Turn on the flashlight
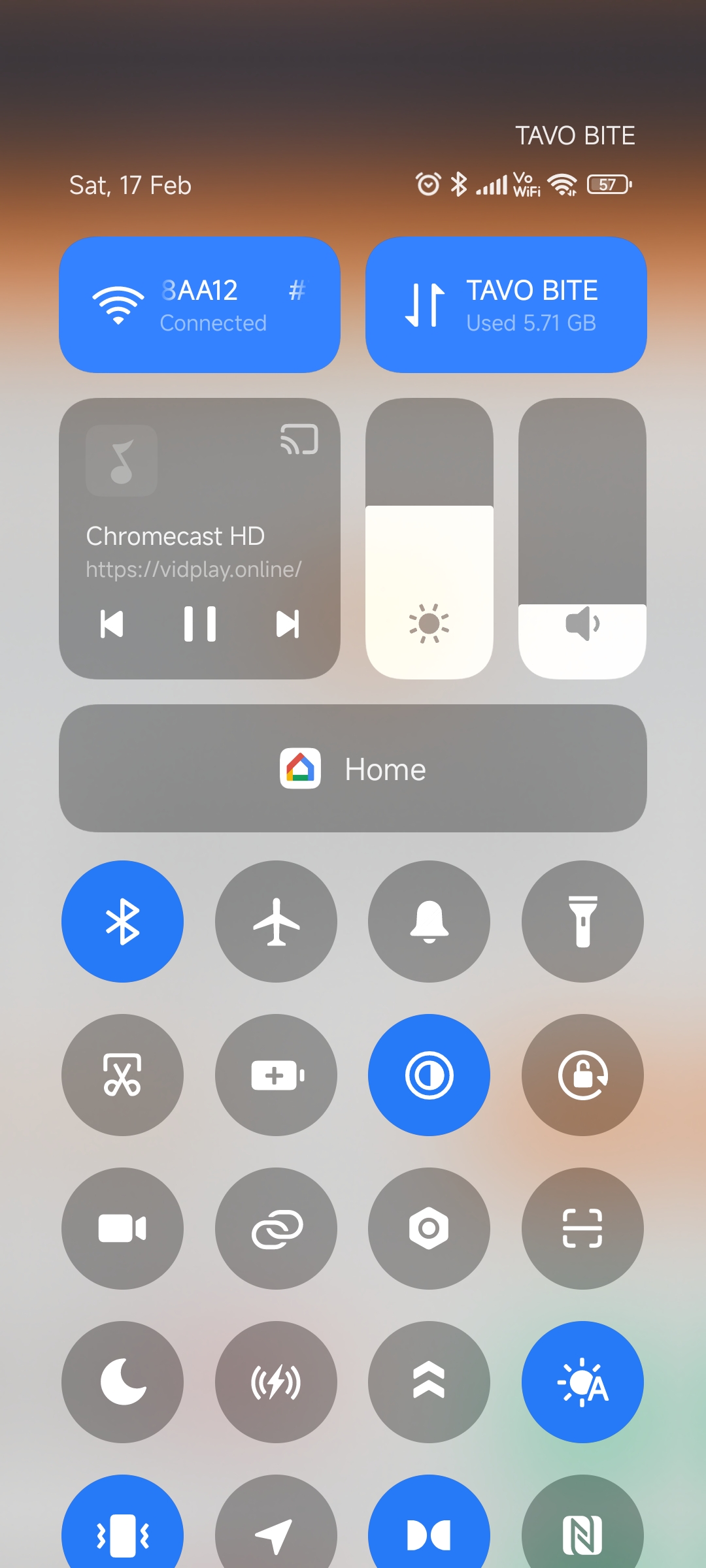 [x=582, y=921]
